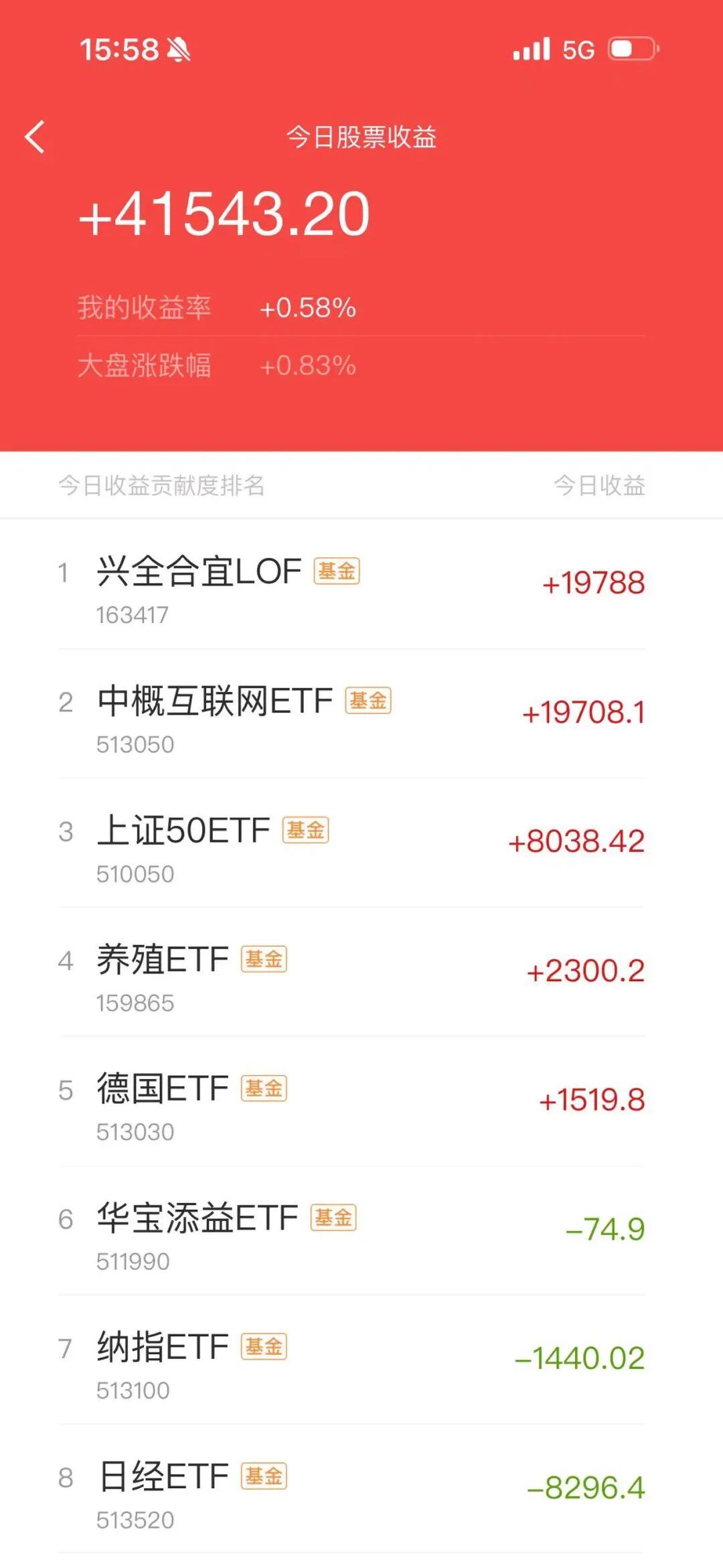Go back from today's stock earnings
Viewport: 723px width, 1568px height.
pos(35,137)
